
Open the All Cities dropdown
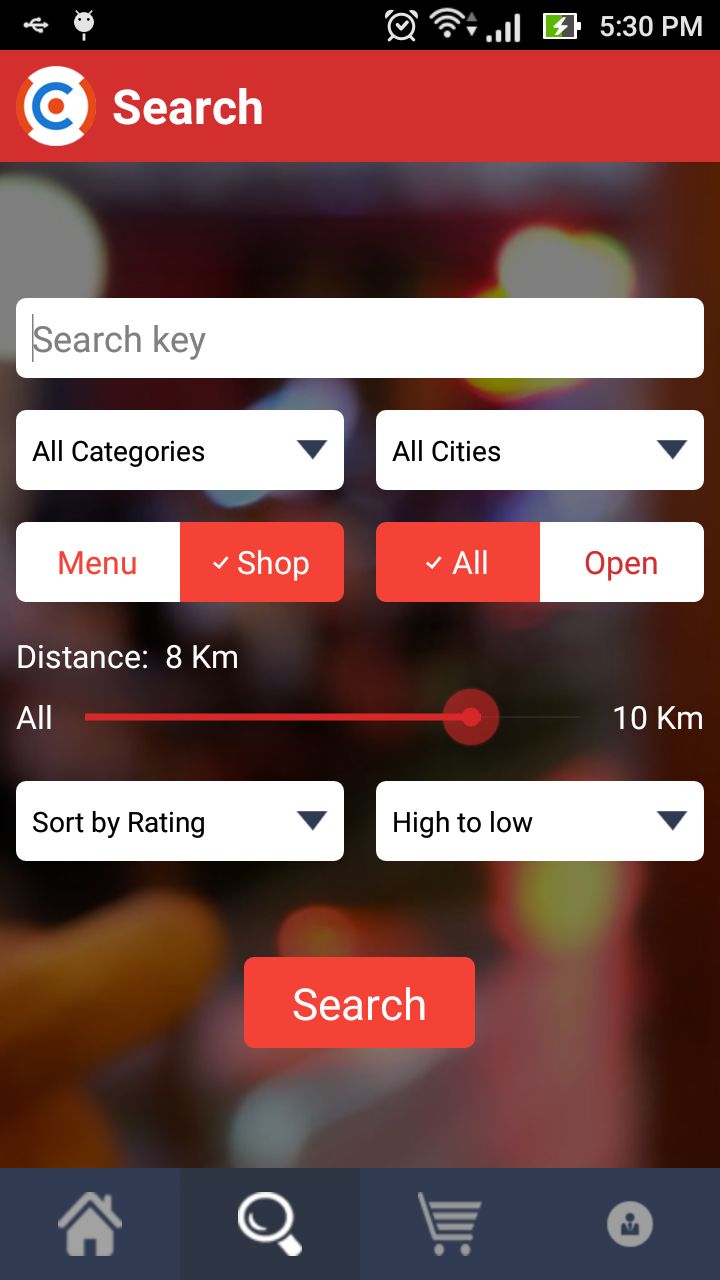[x=540, y=450]
